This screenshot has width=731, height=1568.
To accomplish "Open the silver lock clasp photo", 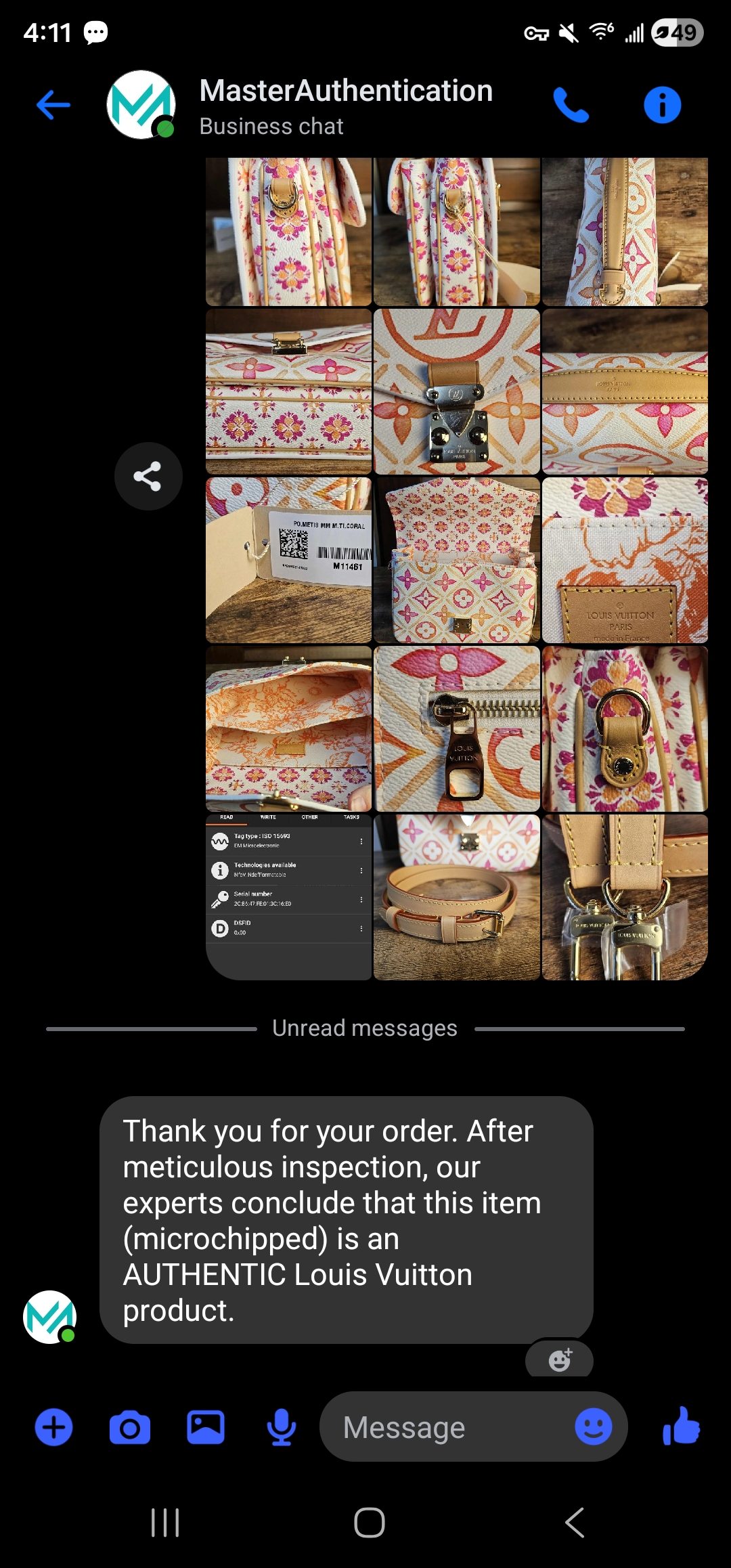I will click(x=457, y=392).
